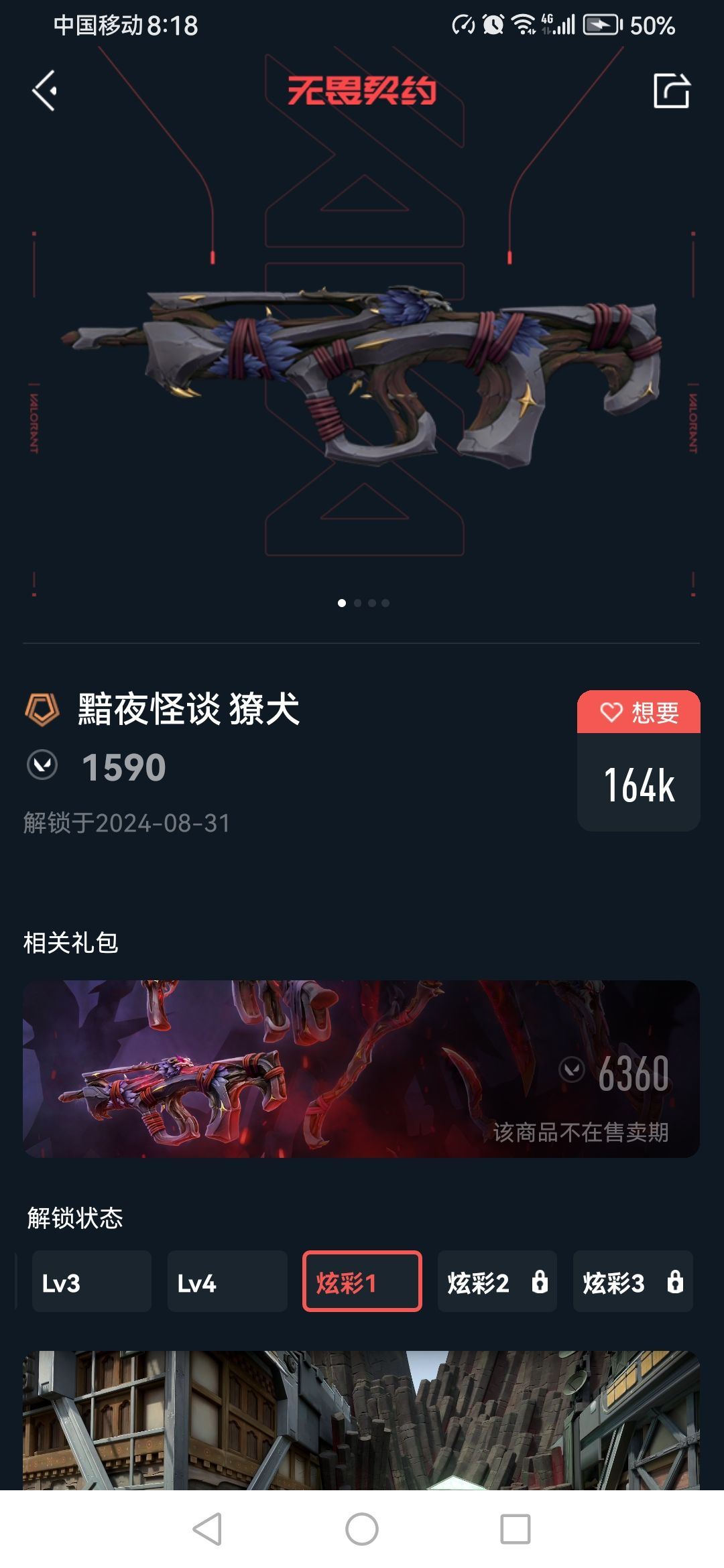
Task: Open recent apps from navigation bar
Action: [515, 1529]
